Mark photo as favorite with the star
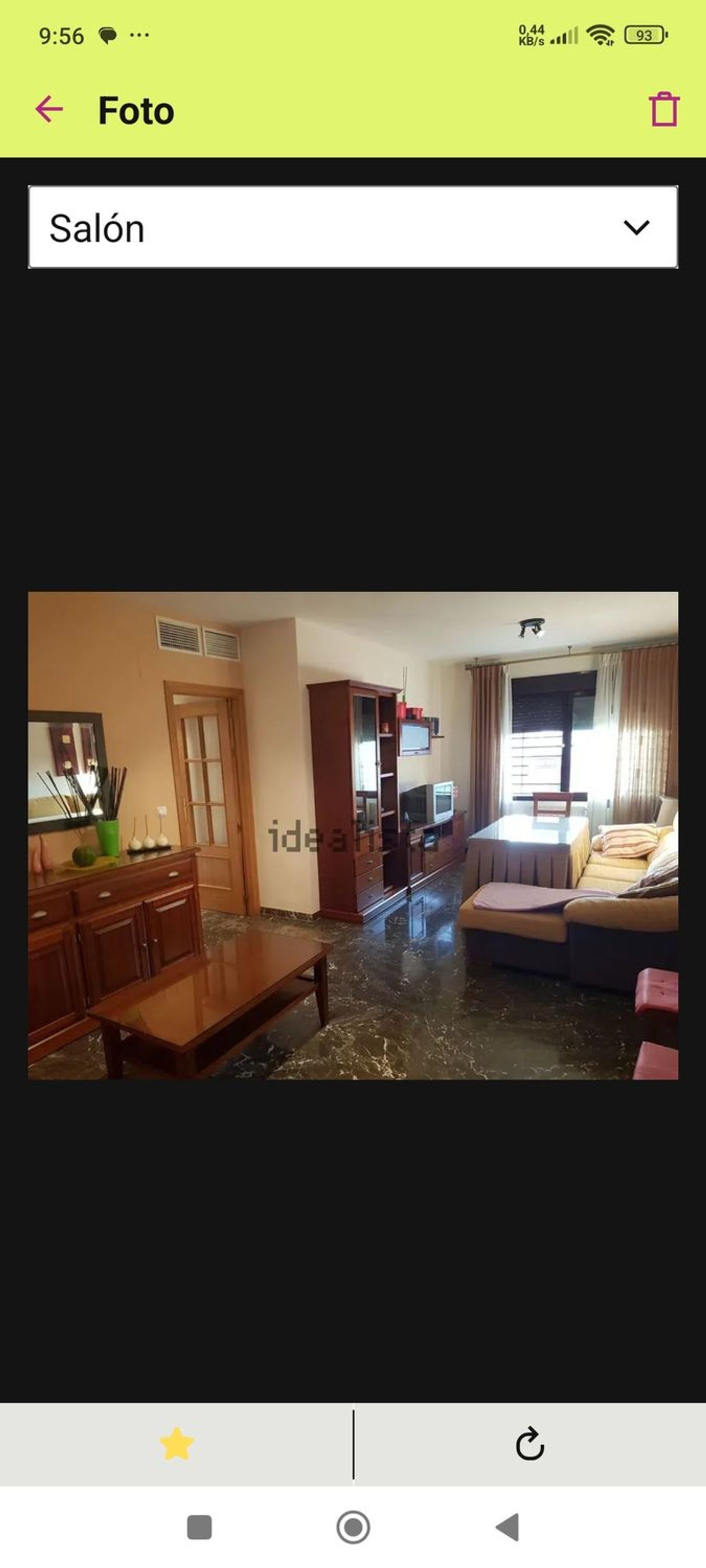 176,1443
